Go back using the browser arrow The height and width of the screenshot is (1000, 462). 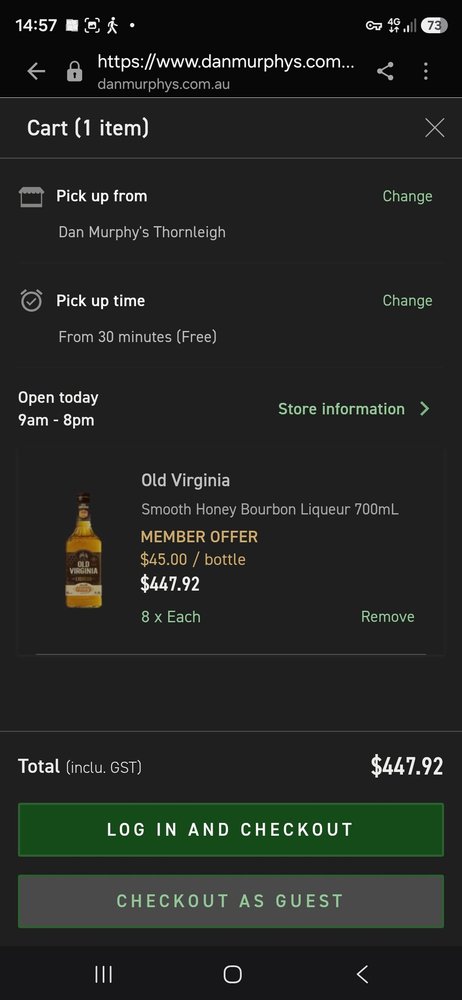click(x=36, y=71)
